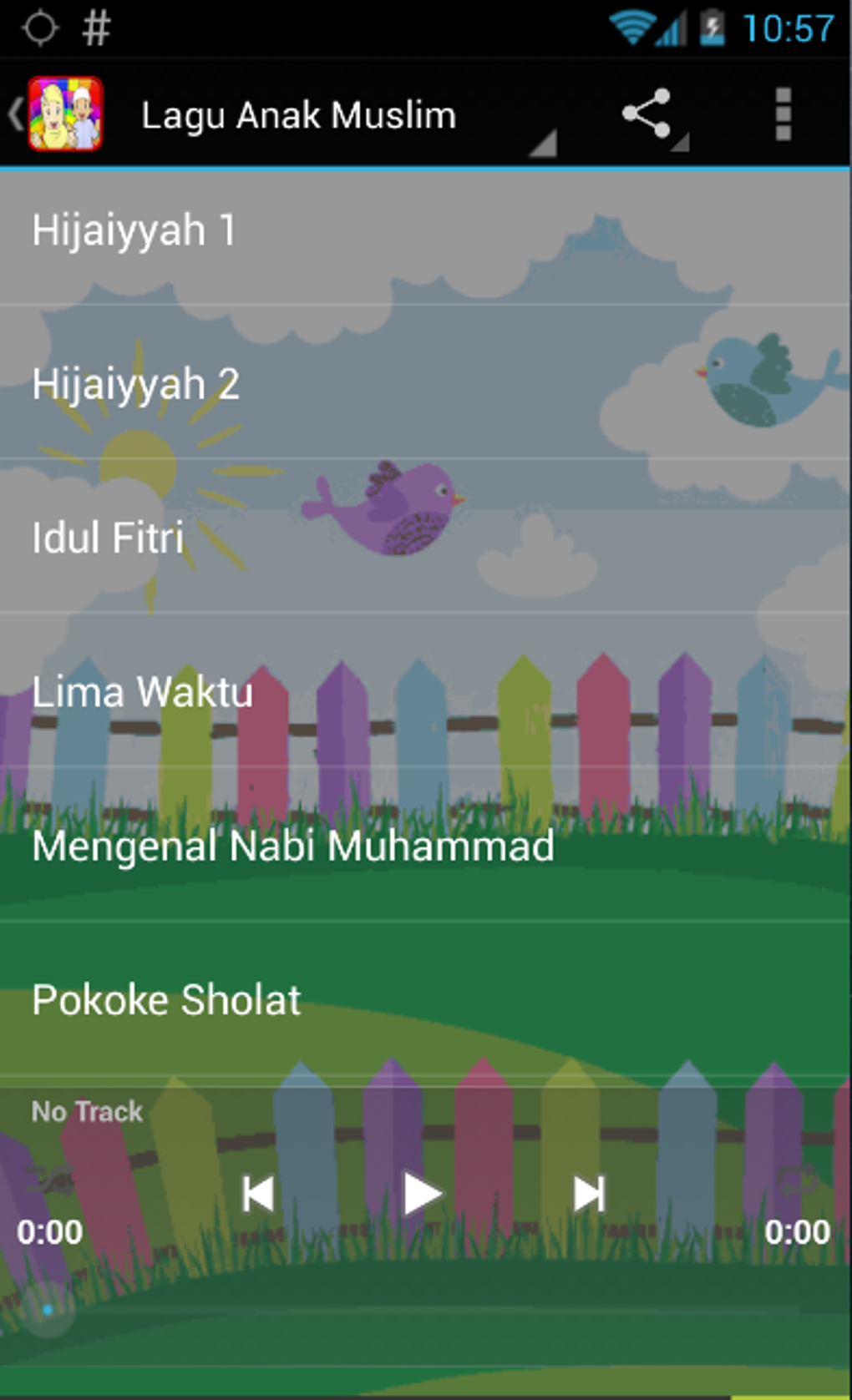852x1400 pixels.
Task: Start playback with the play button
Action: point(422,1194)
